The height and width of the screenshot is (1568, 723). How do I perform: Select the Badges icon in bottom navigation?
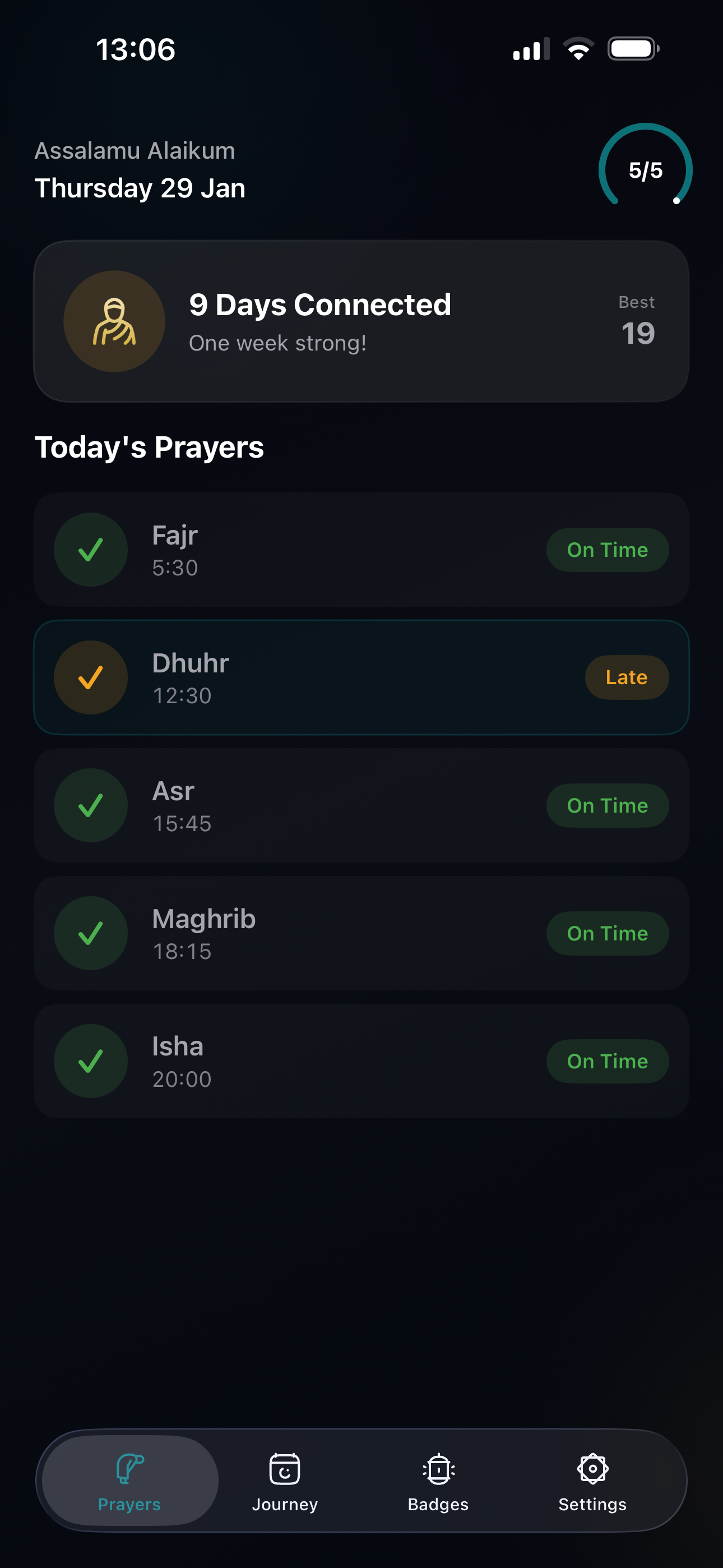[438, 1469]
